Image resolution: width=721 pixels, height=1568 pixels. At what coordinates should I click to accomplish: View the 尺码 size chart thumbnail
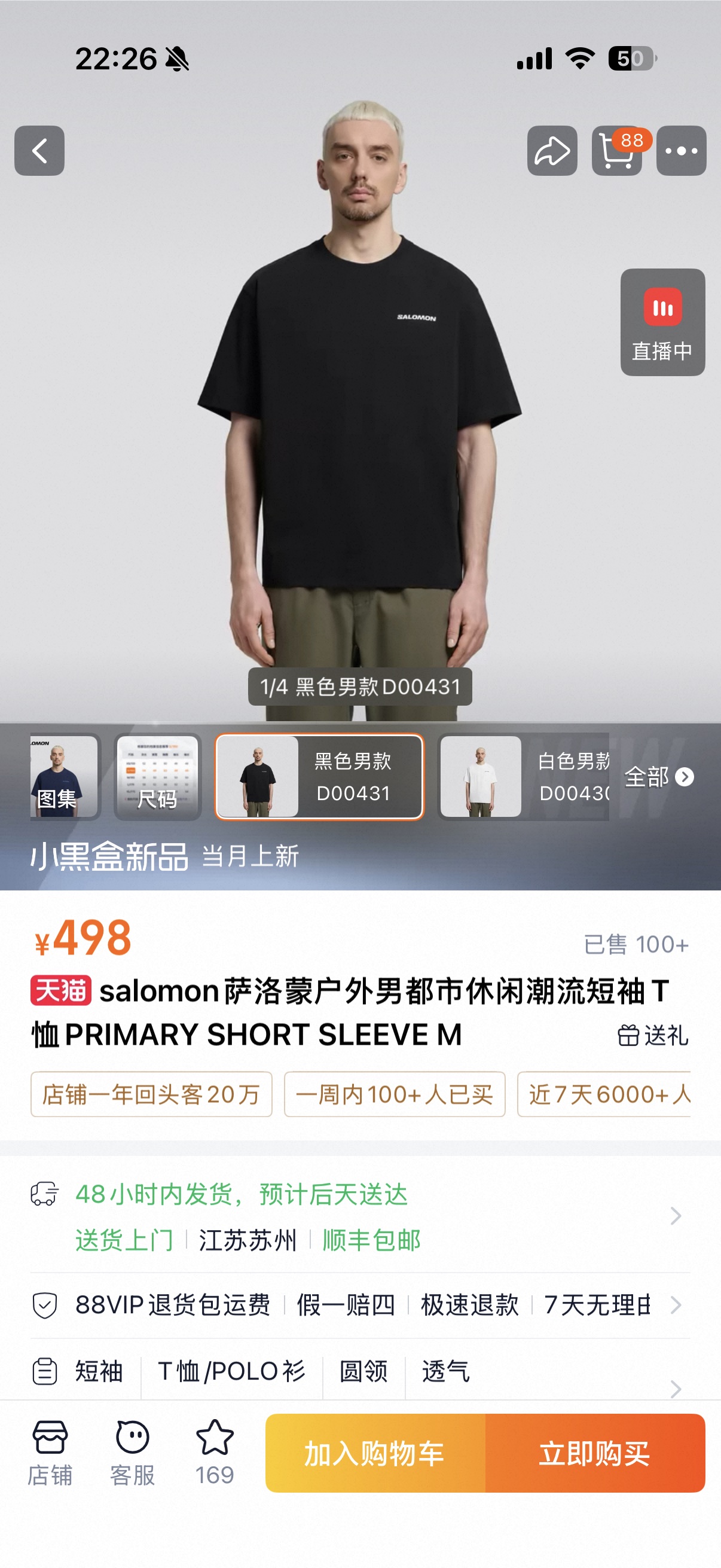pos(158,776)
